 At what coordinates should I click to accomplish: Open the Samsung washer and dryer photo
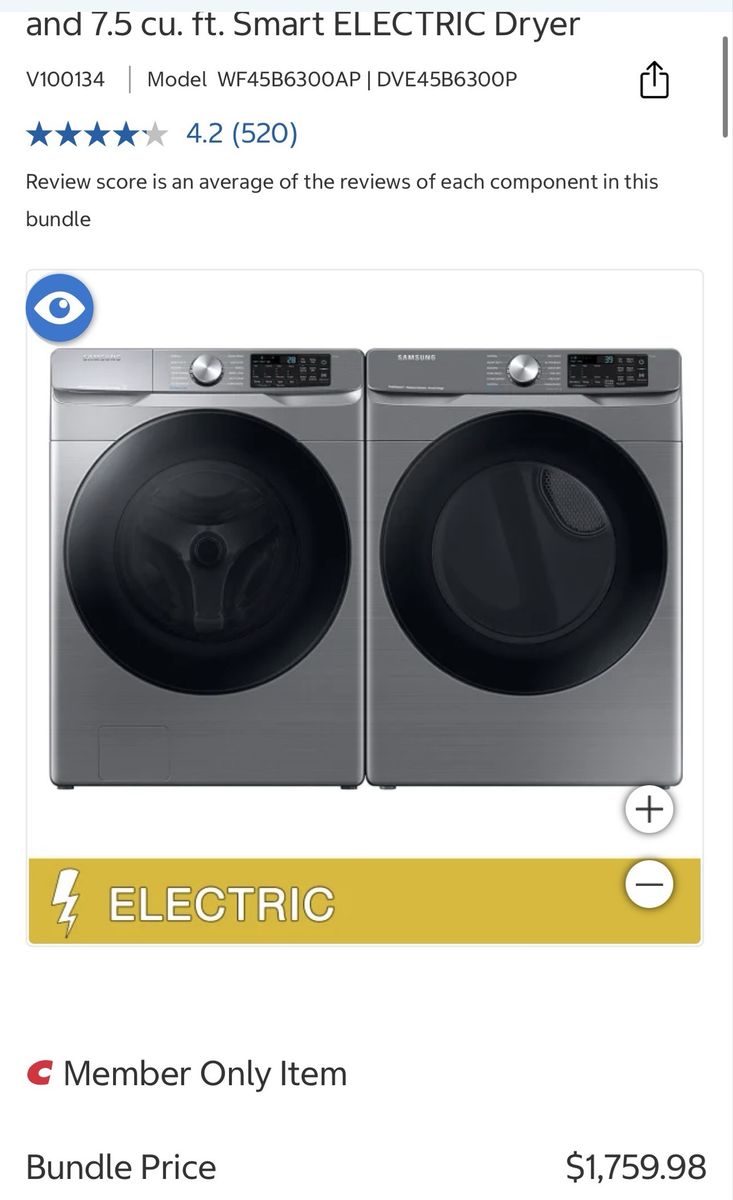click(366, 566)
